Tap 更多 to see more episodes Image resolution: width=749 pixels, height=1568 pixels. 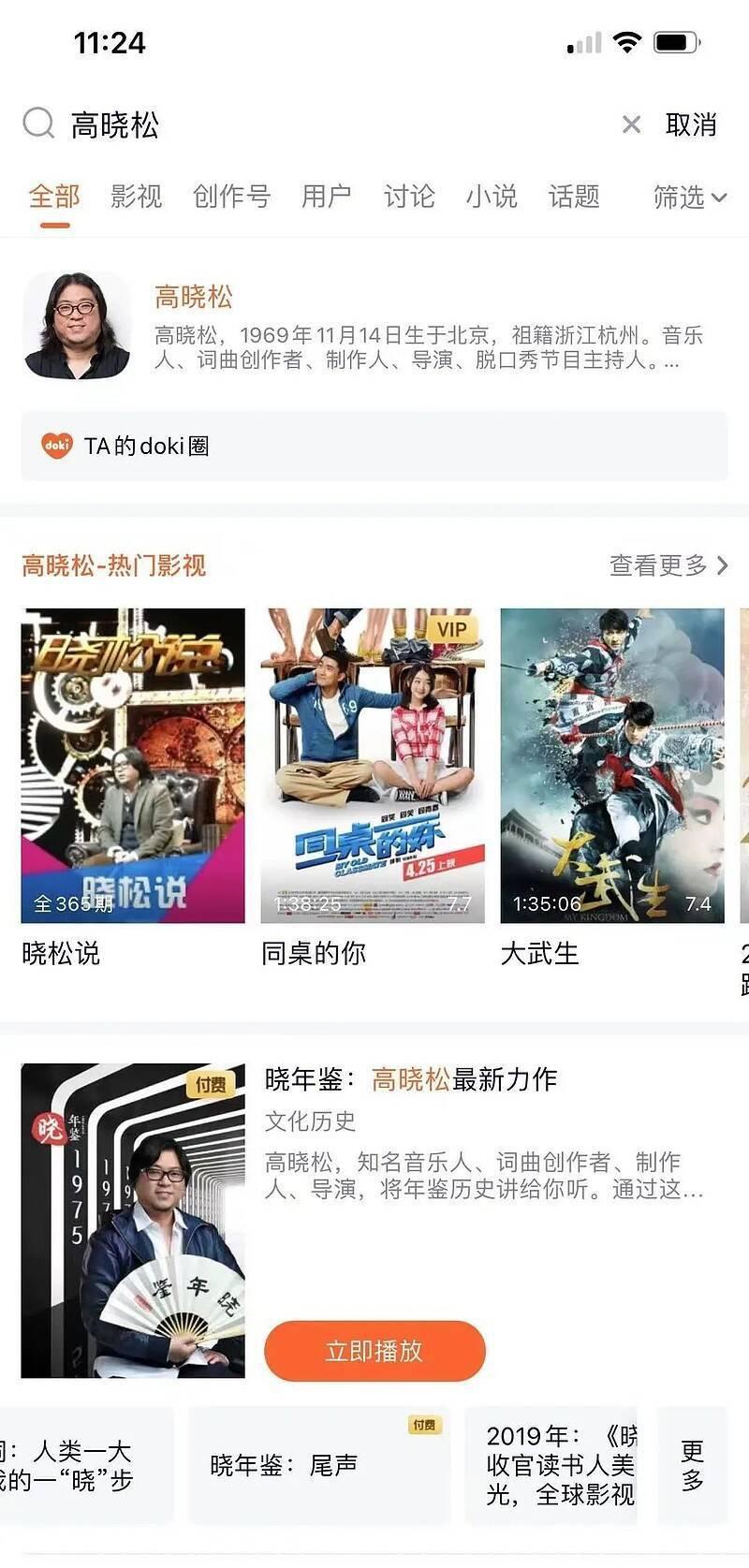point(692,1465)
